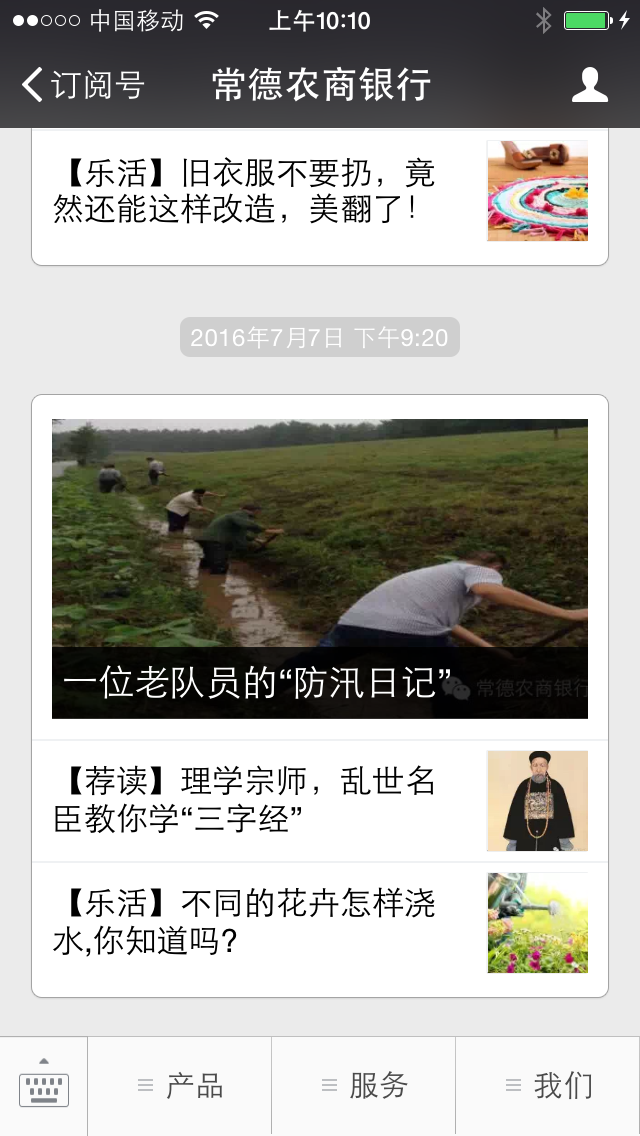The image size is (640, 1136).
Task: Open the account profile icon
Action: click(590, 85)
